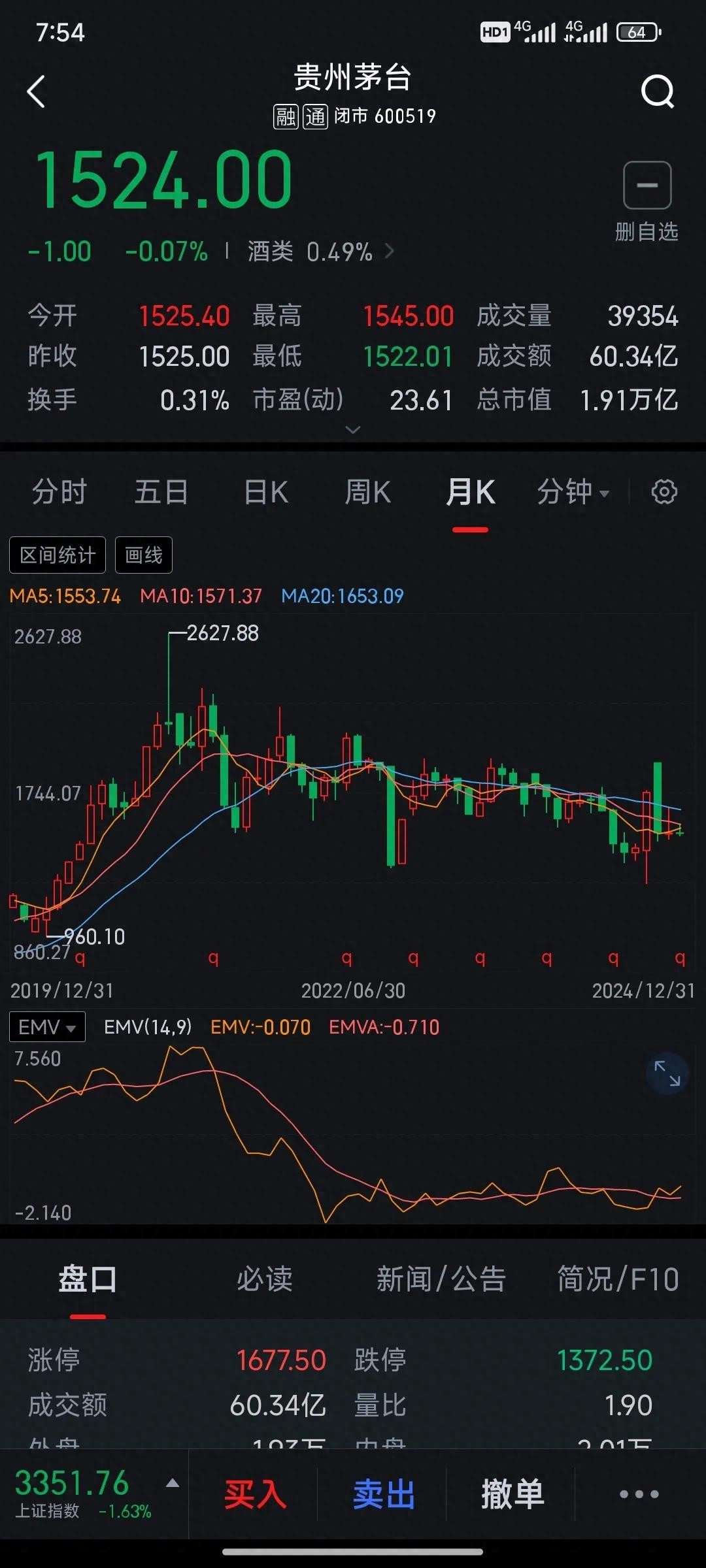The image size is (706, 1568).
Task: Go back using the top-left arrow
Action: [x=37, y=91]
